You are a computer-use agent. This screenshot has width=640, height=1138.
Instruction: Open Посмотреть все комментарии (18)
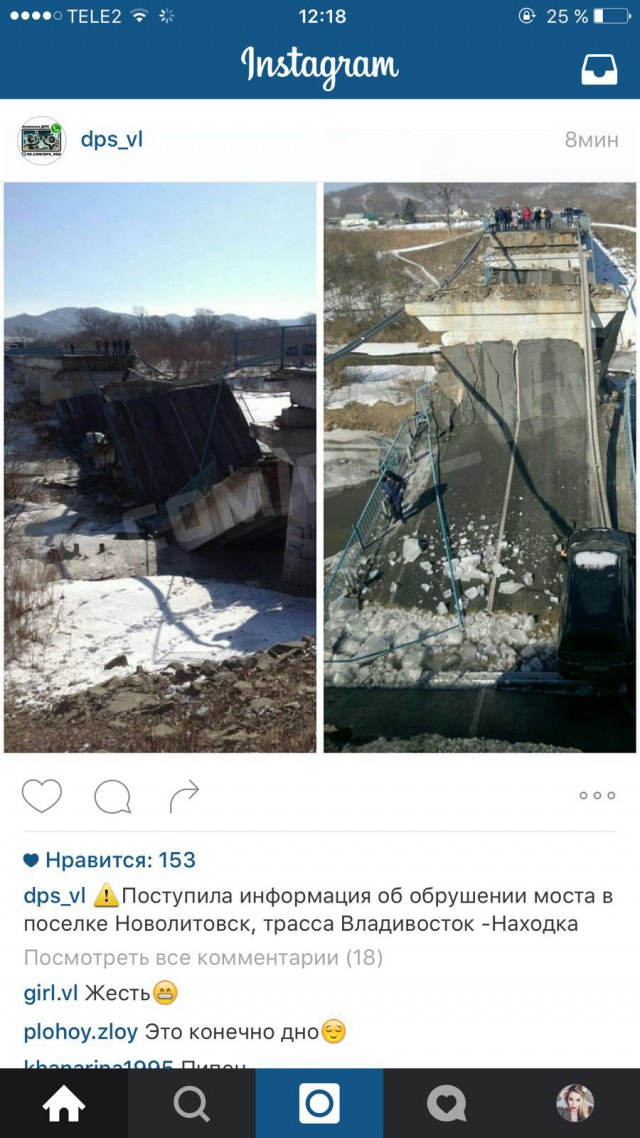(203, 957)
